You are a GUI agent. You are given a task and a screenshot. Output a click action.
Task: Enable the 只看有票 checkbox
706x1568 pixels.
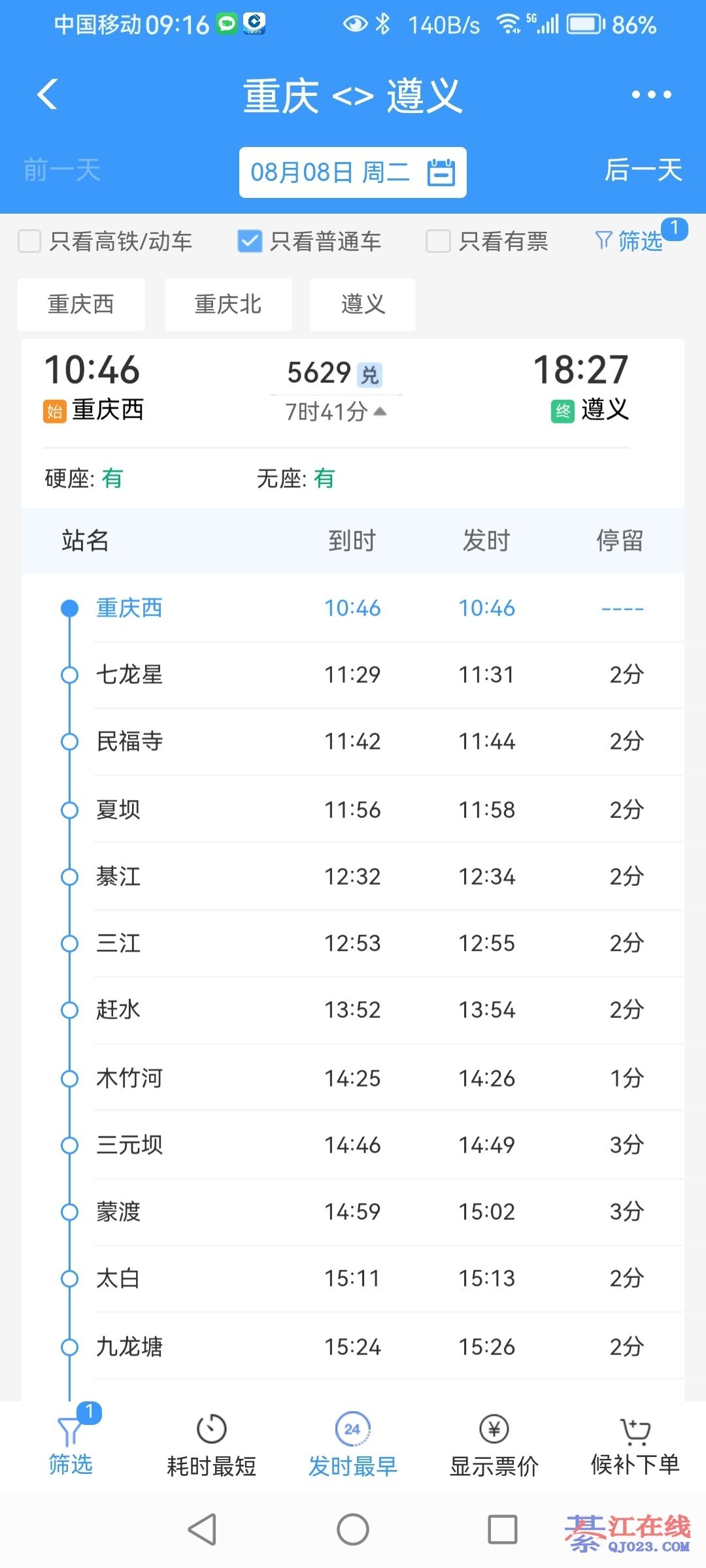point(438,241)
